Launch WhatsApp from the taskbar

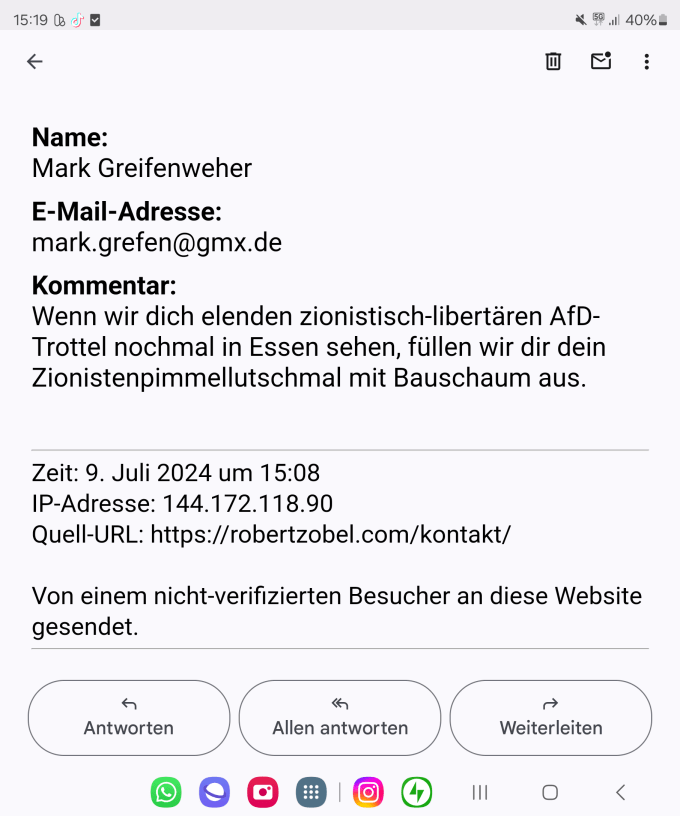pyautogui.click(x=166, y=793)
